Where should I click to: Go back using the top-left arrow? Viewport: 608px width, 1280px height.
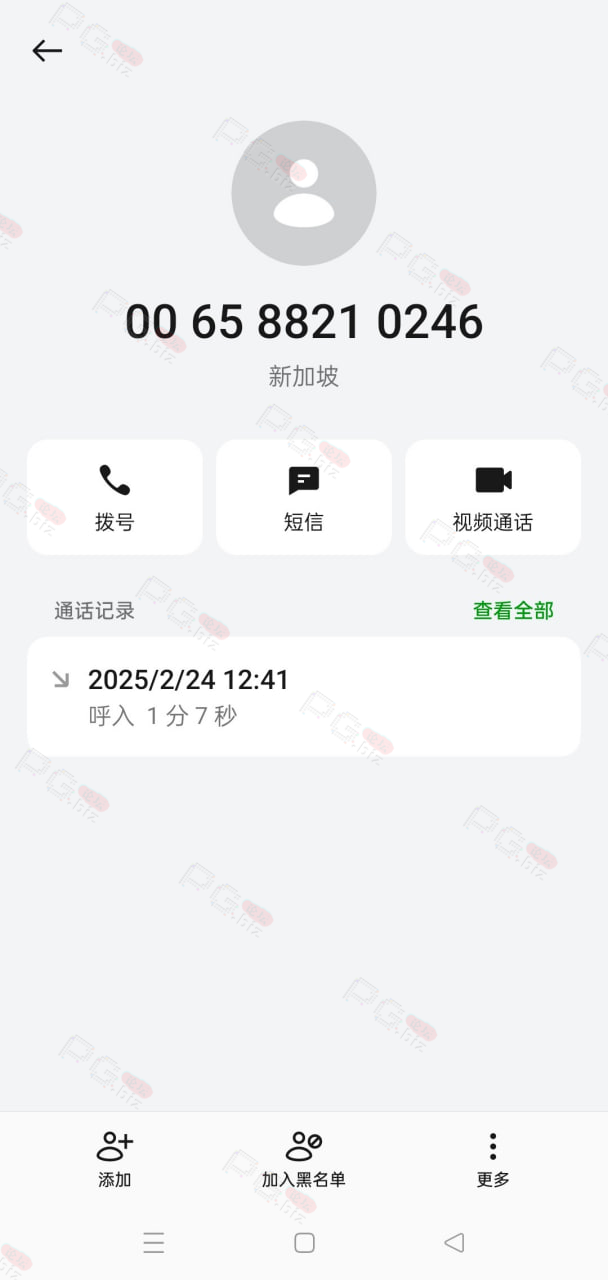click(47, 51)
